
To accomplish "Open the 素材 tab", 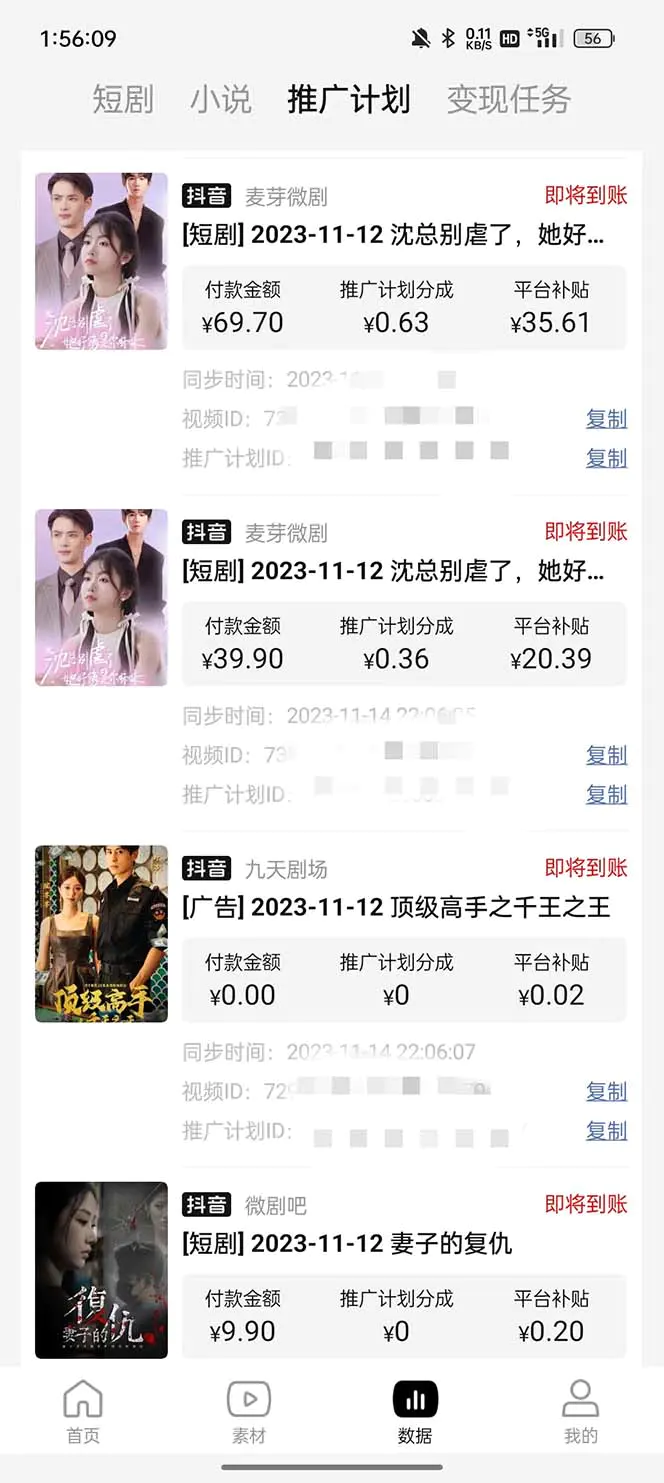I will (249, 1412).
